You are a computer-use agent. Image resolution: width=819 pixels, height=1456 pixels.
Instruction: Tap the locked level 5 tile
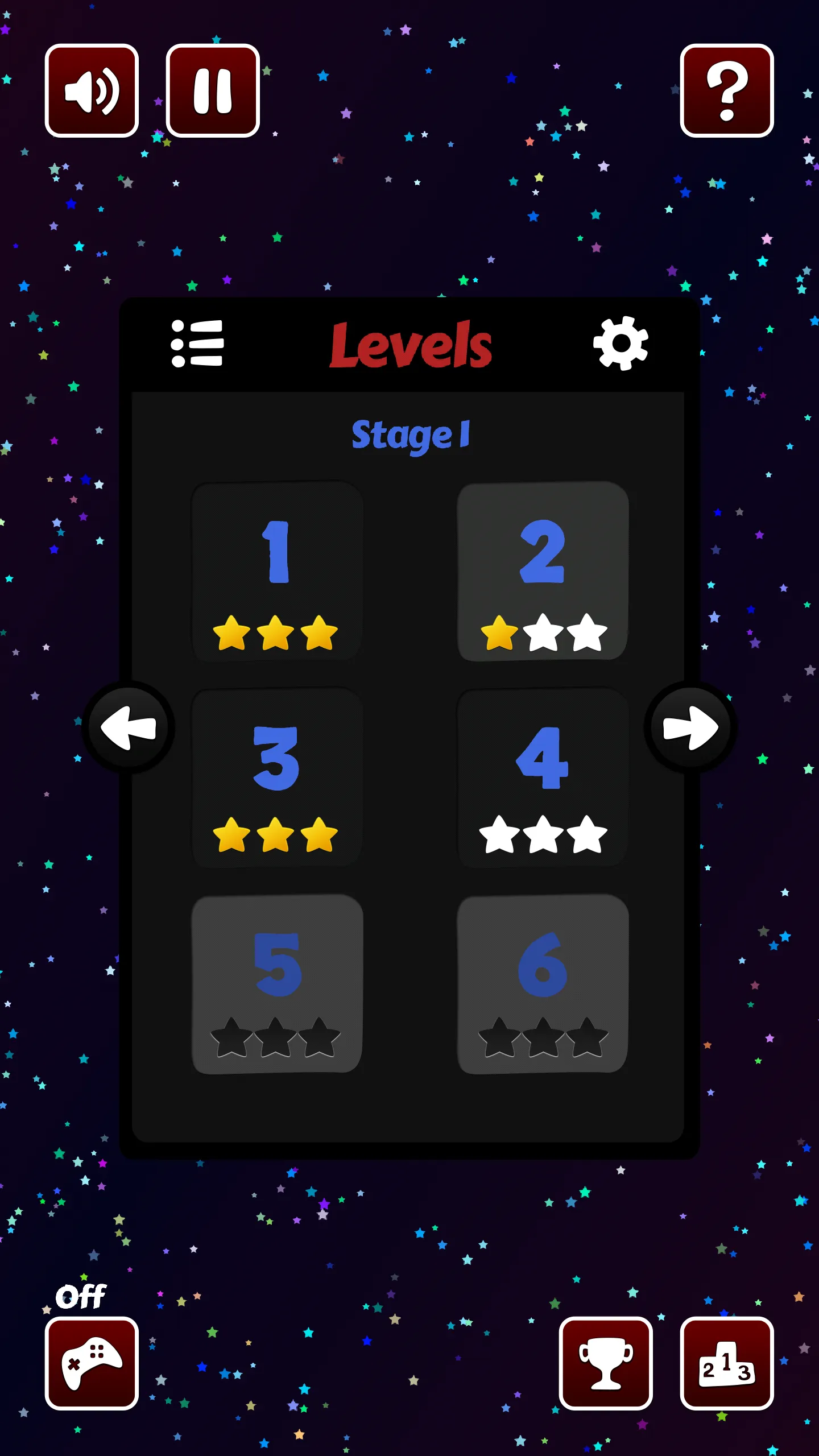[277, 984]
